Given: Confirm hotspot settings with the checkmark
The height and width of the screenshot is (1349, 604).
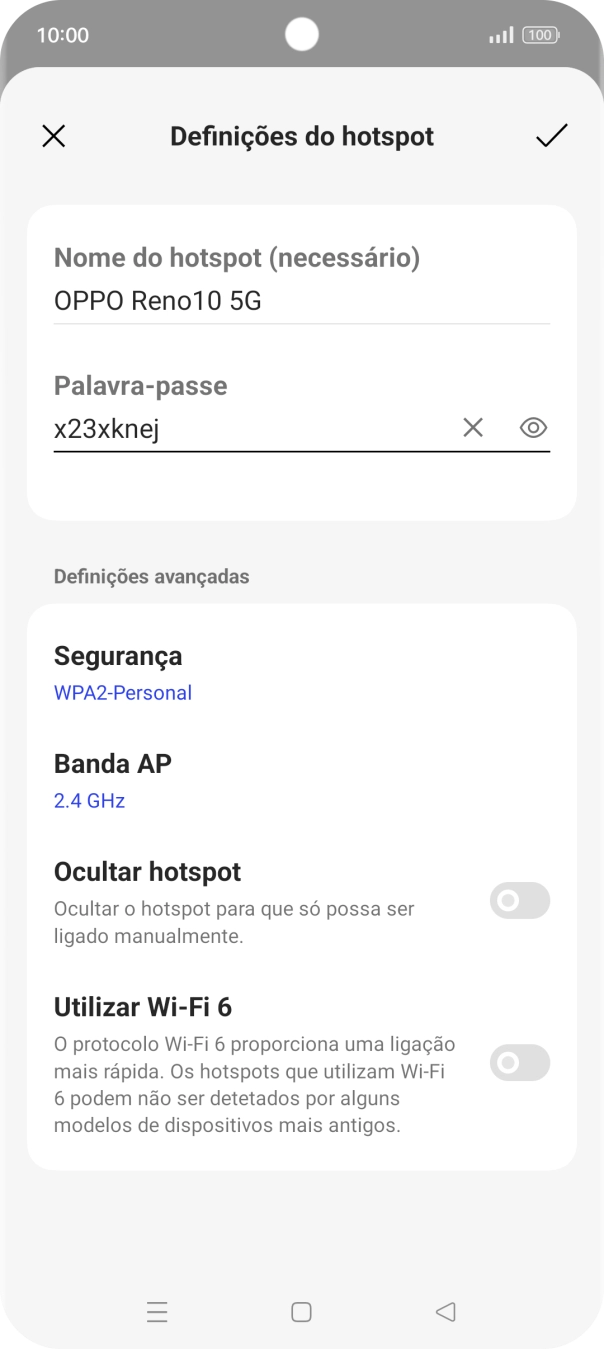Looking at the screenshot, I should 551,136.
